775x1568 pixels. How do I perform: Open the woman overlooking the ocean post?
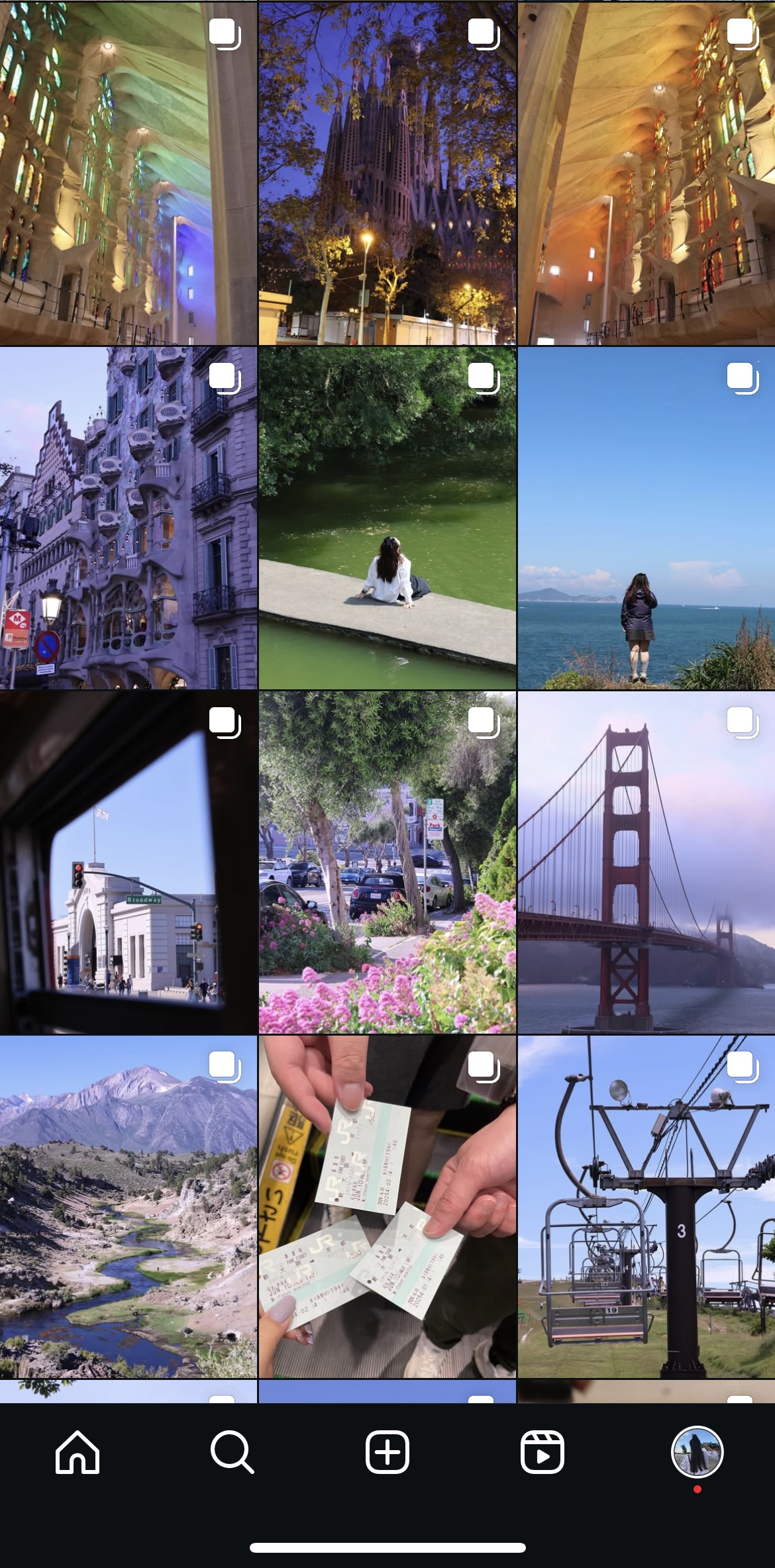click(646, 518)
